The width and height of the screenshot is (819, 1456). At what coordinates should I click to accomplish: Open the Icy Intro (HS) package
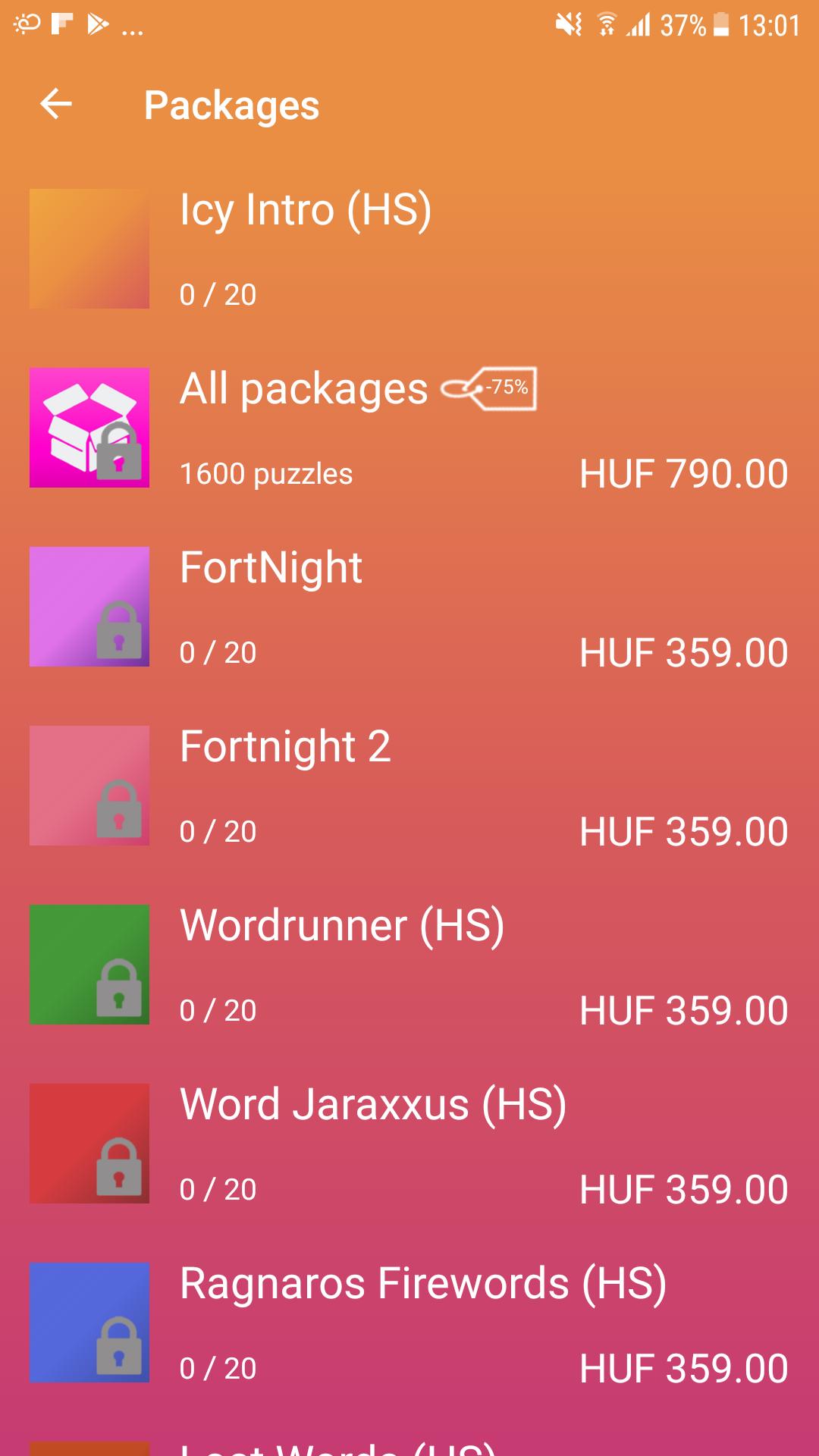tap(409, 249)
